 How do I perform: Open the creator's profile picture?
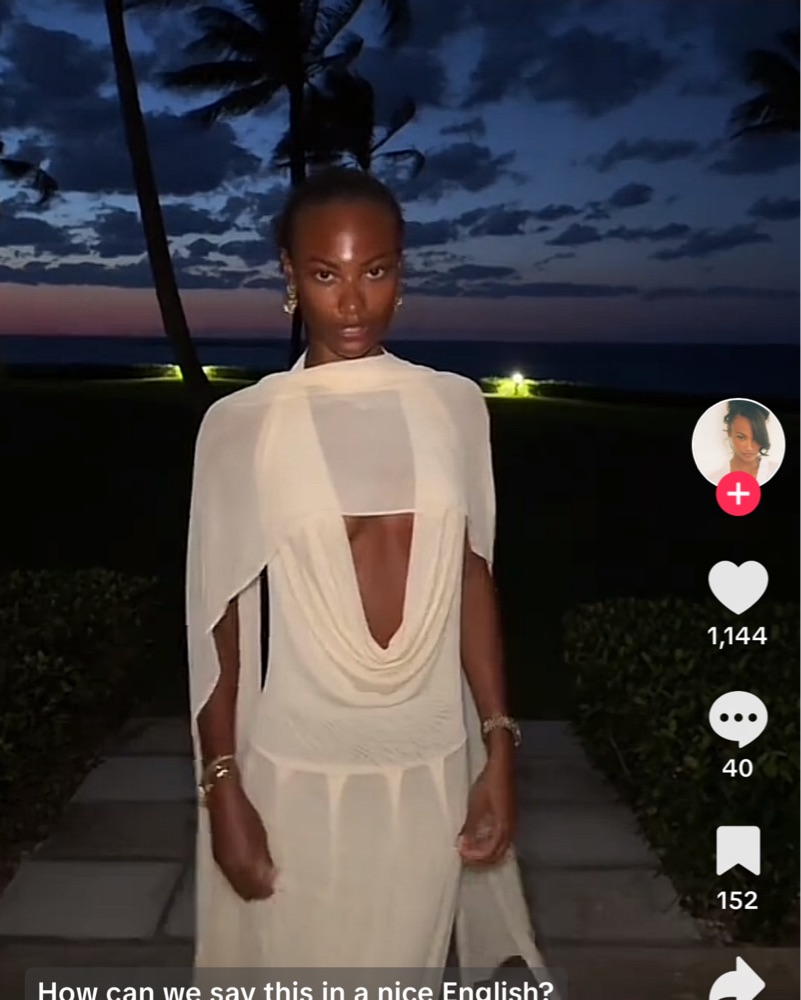click(738, 442)
